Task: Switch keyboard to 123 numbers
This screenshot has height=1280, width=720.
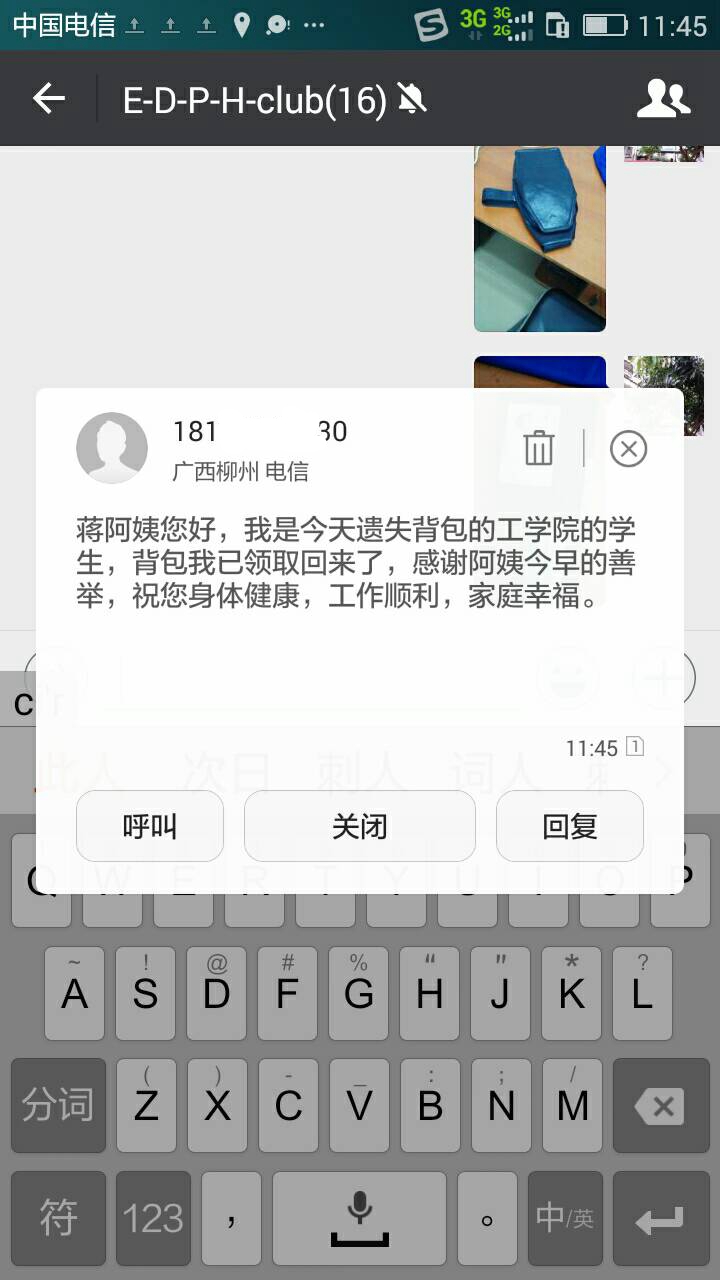Action: point(154,1217)
